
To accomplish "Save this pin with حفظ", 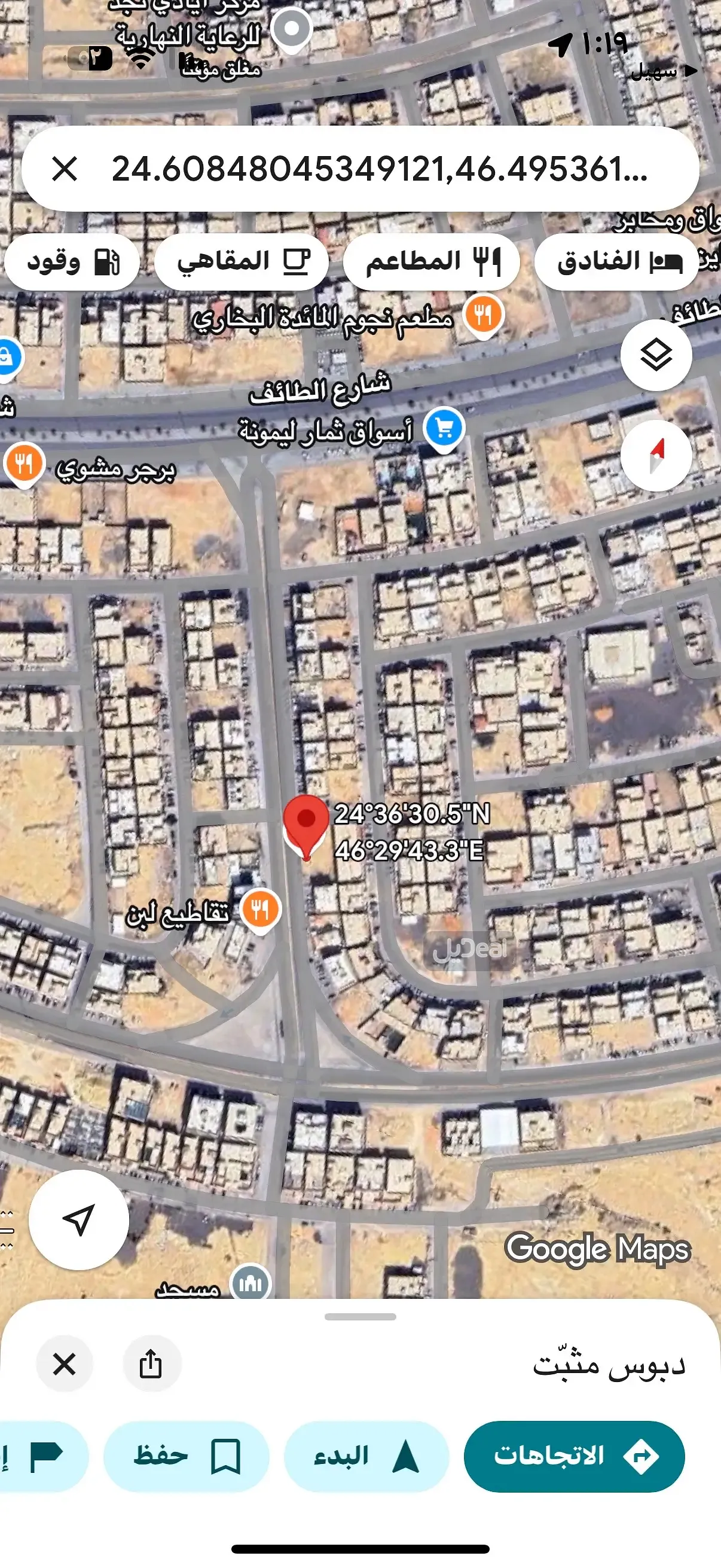I will point(186,1456).
